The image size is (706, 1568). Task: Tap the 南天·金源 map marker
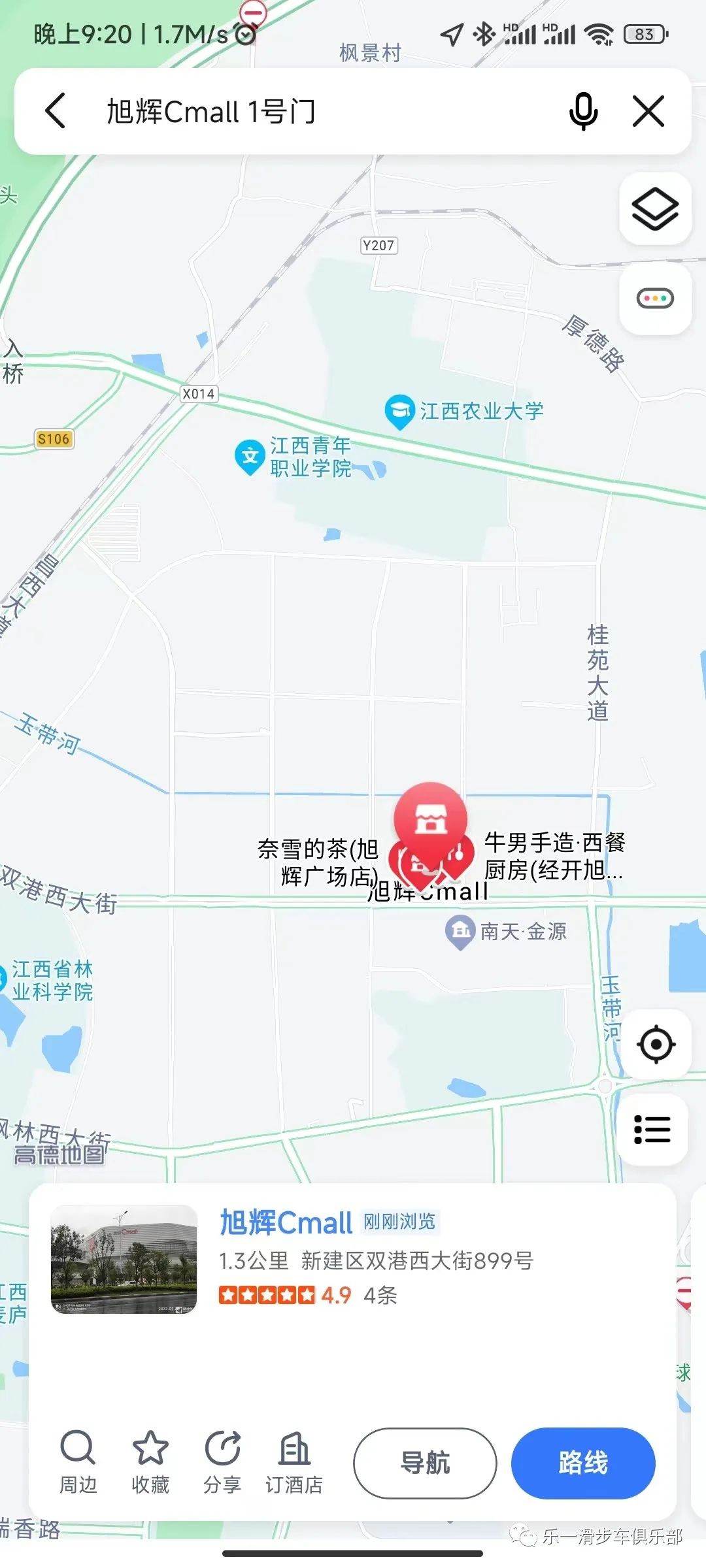click(x=460, y=930)
